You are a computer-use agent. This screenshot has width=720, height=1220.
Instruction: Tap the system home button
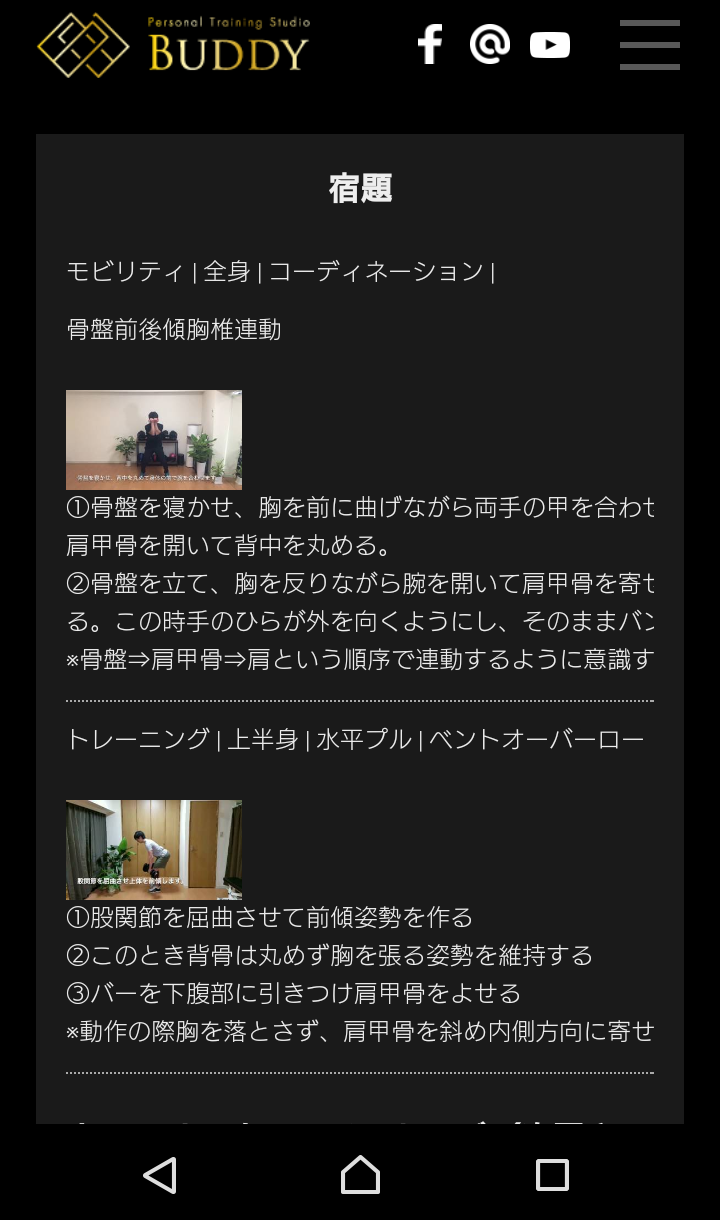360,1175
